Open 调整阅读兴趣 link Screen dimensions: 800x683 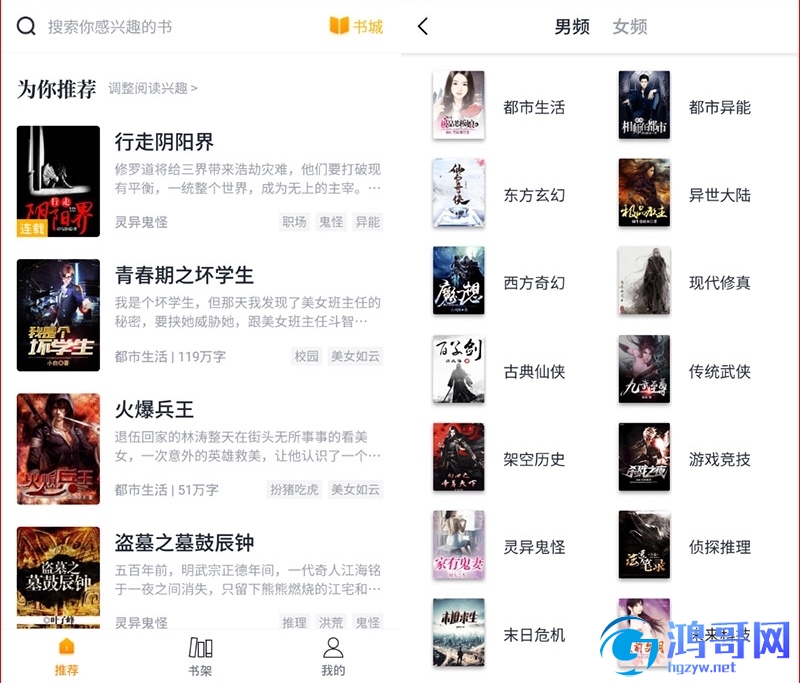click(x=152, y=88)
